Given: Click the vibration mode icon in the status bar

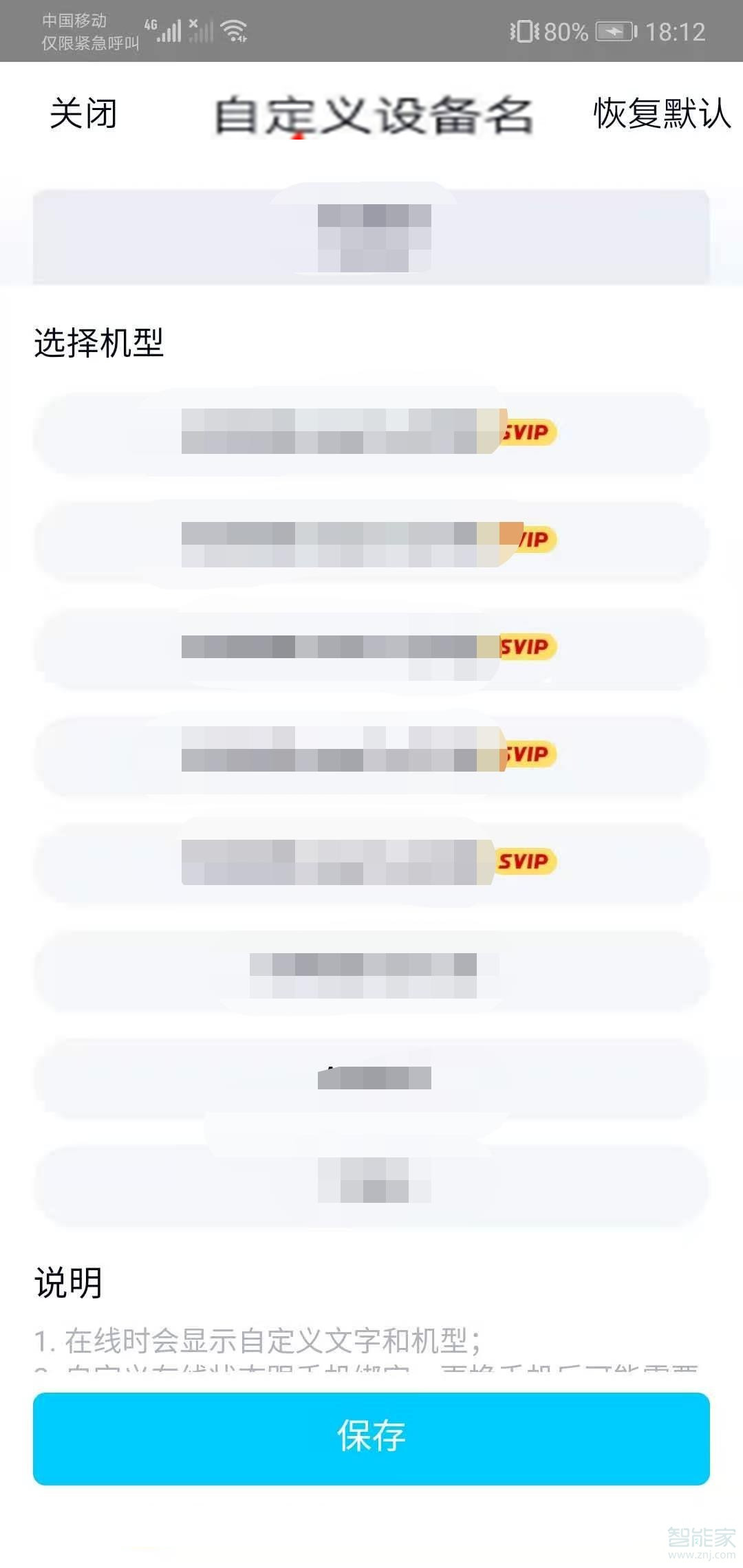Looking at the screenshot, I should (x=526, y=30).
